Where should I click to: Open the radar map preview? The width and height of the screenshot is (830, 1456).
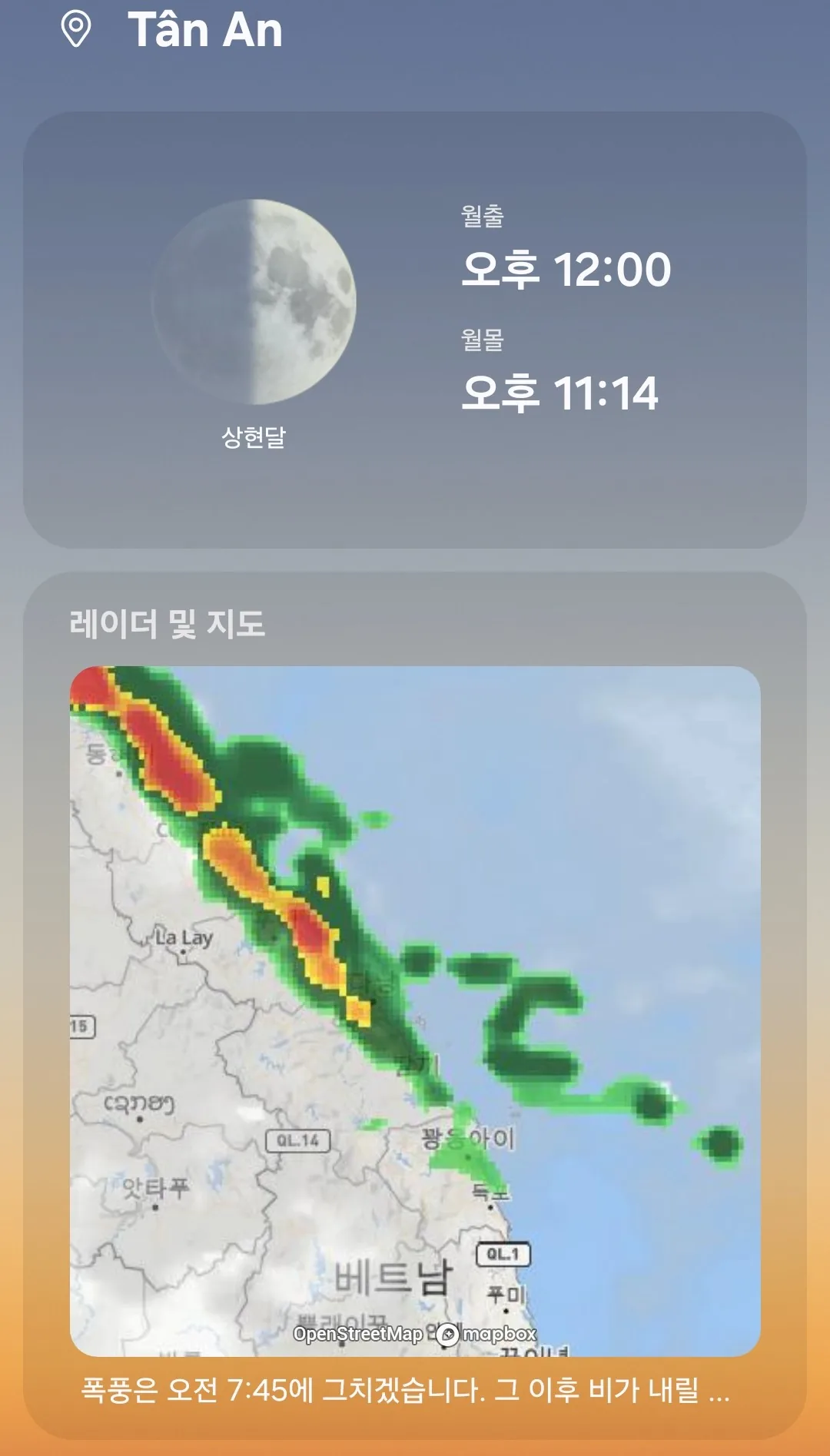tap(415, 1011)
